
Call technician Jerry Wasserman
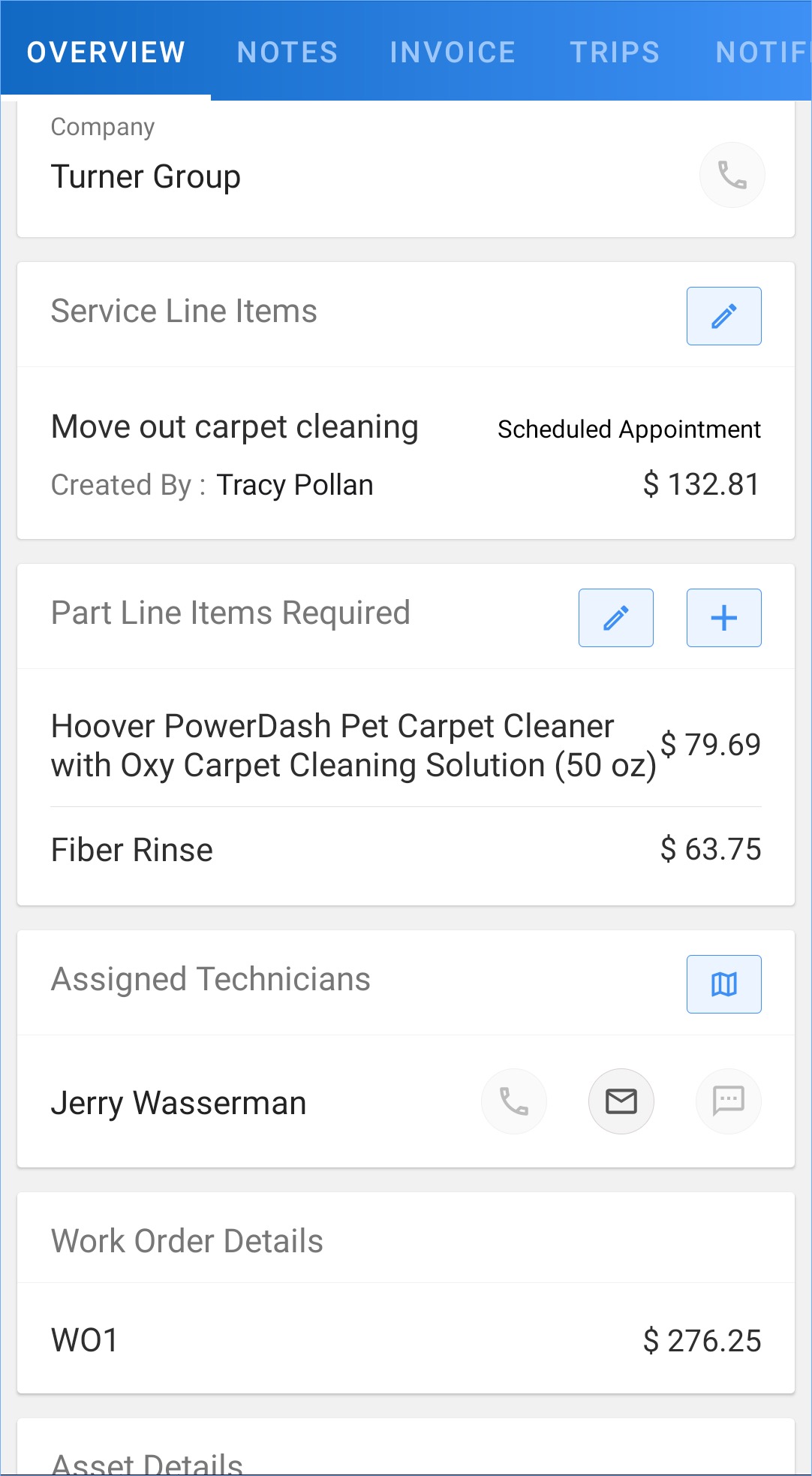514,1101
